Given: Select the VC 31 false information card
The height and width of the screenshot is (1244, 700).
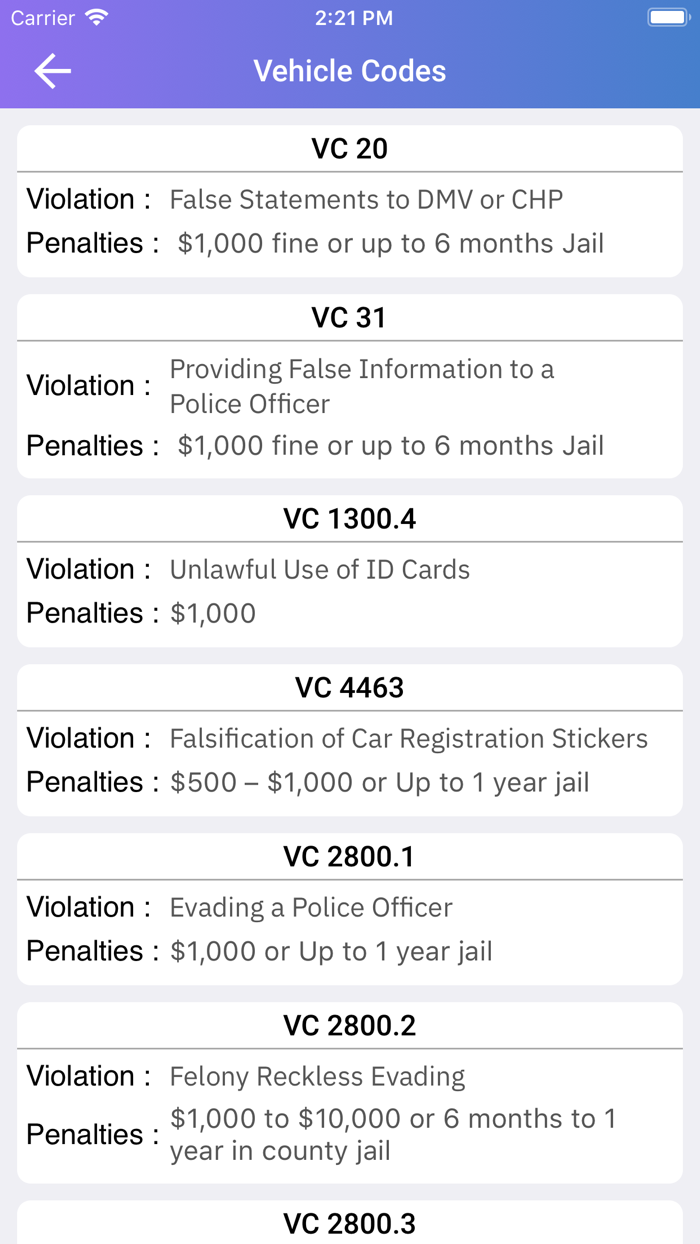Looking at the screenshot, I should 349,386.
